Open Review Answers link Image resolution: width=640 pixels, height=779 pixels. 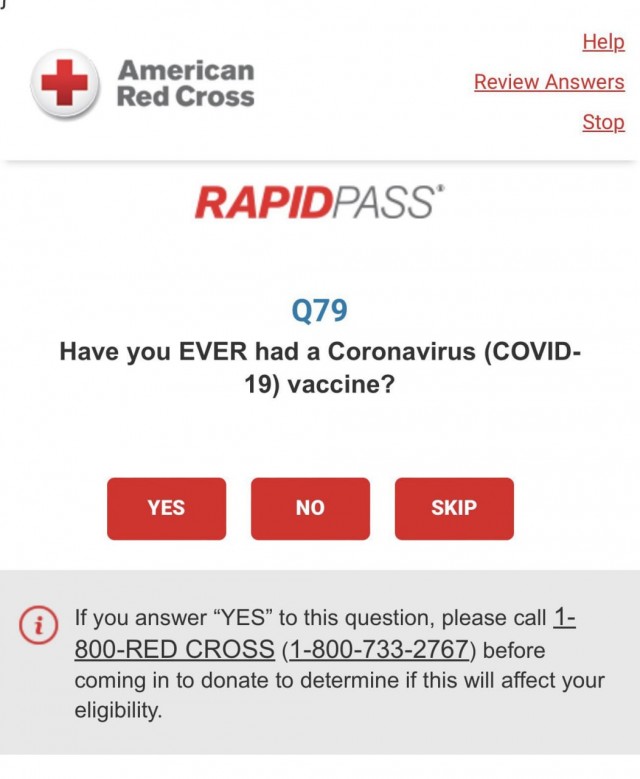click(549, 82)
